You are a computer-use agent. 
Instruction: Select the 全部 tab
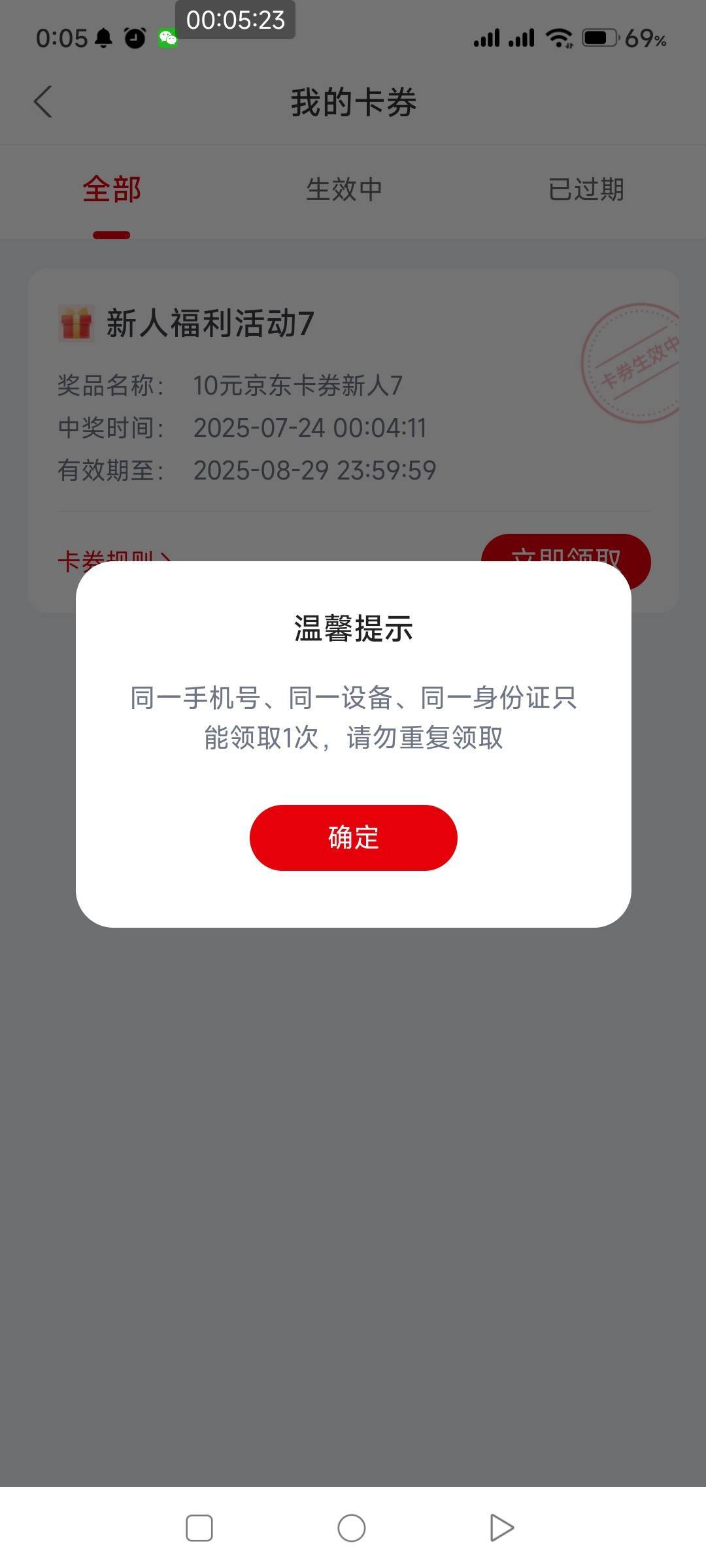[x=112, y=189]
